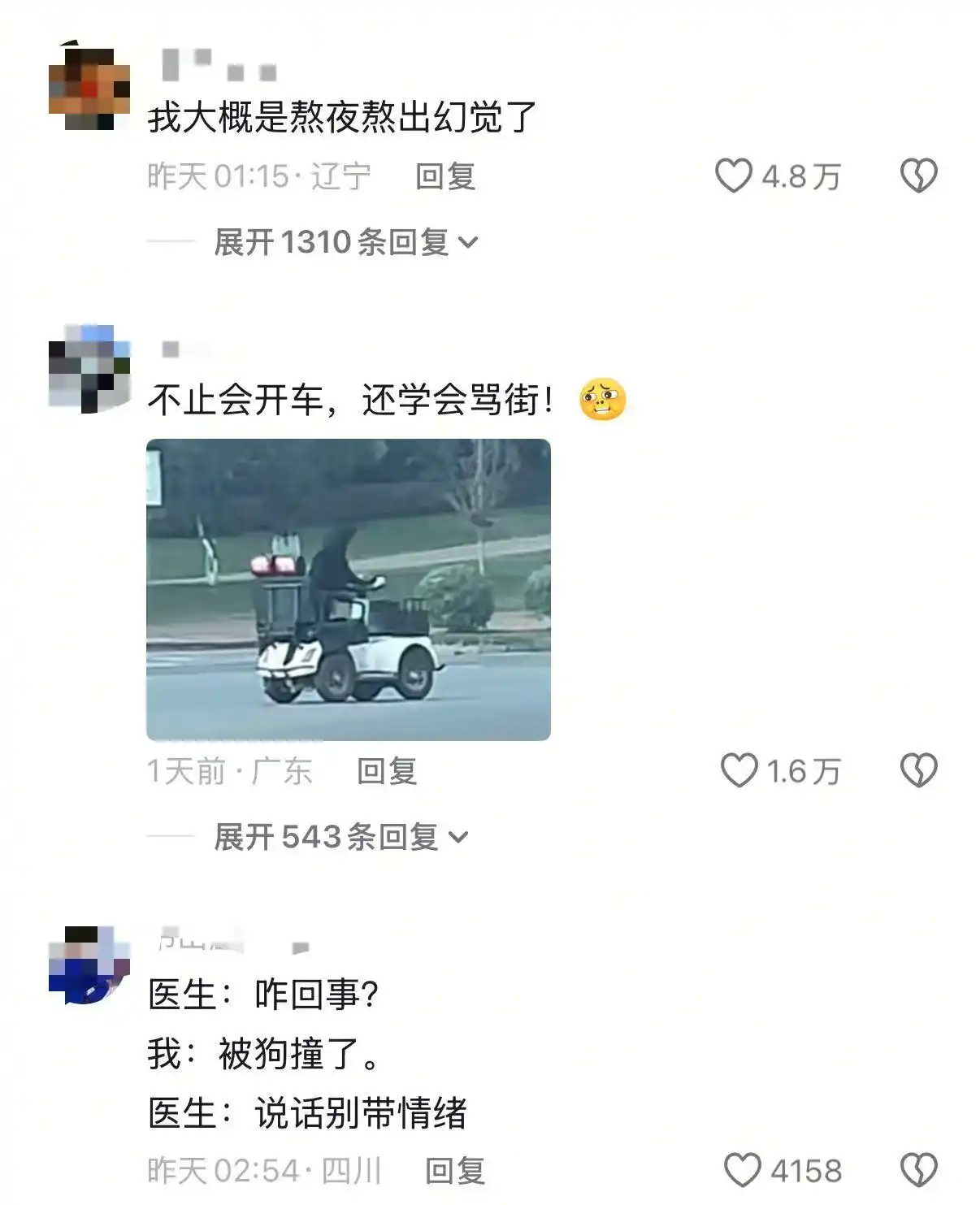Image resolution: width=980 pixels, height=1205 pixels.
Task: Dislike the comment about 熬夜熬出幻觉
Action: coord(918,176)
